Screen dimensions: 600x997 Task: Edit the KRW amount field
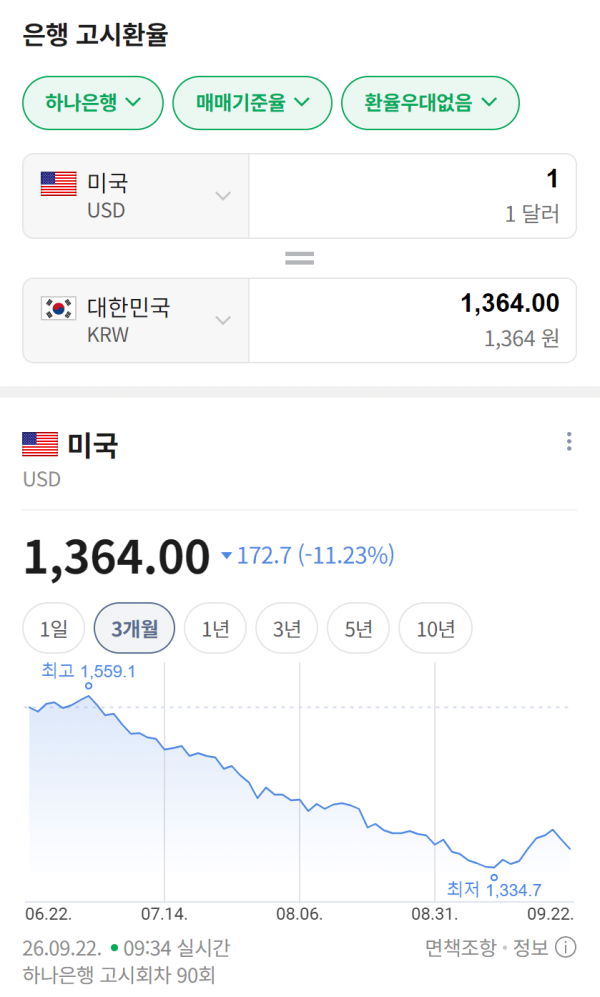[x=412, y=320]
